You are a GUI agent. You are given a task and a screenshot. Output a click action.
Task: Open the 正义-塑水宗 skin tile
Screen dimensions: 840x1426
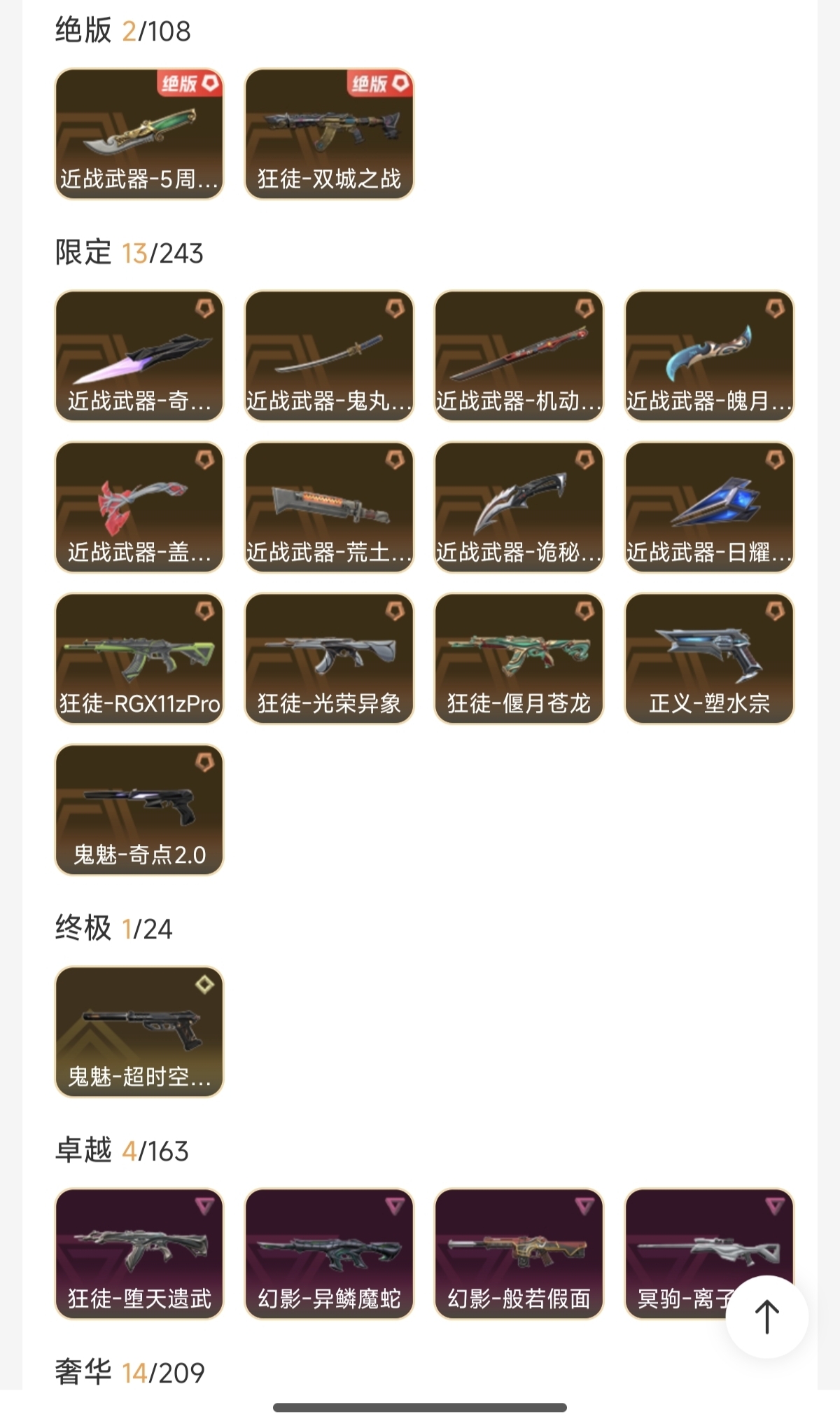pos(709,658)
